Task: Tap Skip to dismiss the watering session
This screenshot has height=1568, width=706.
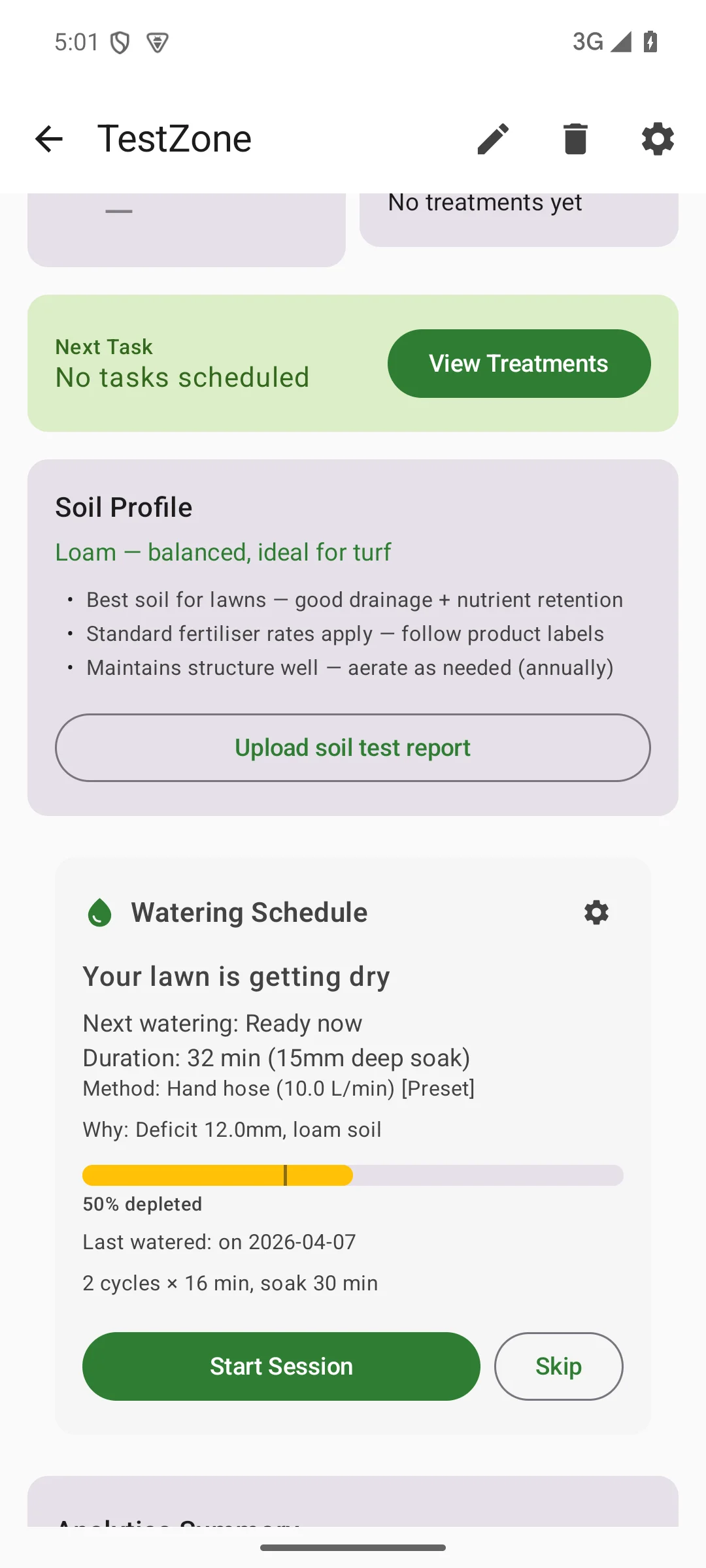Action: (558, 1366)
